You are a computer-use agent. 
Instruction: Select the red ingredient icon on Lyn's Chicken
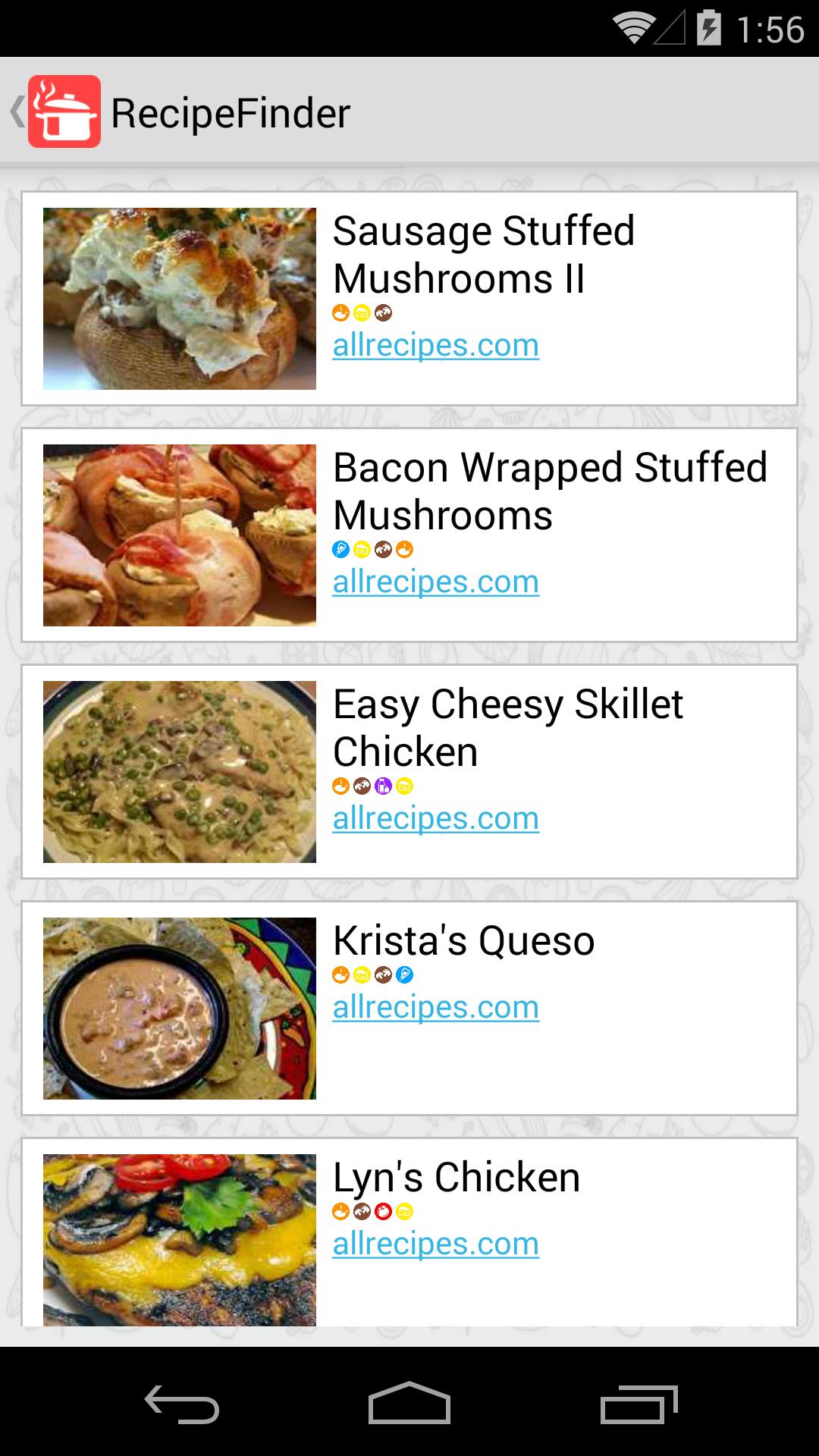pos(384,1210)
